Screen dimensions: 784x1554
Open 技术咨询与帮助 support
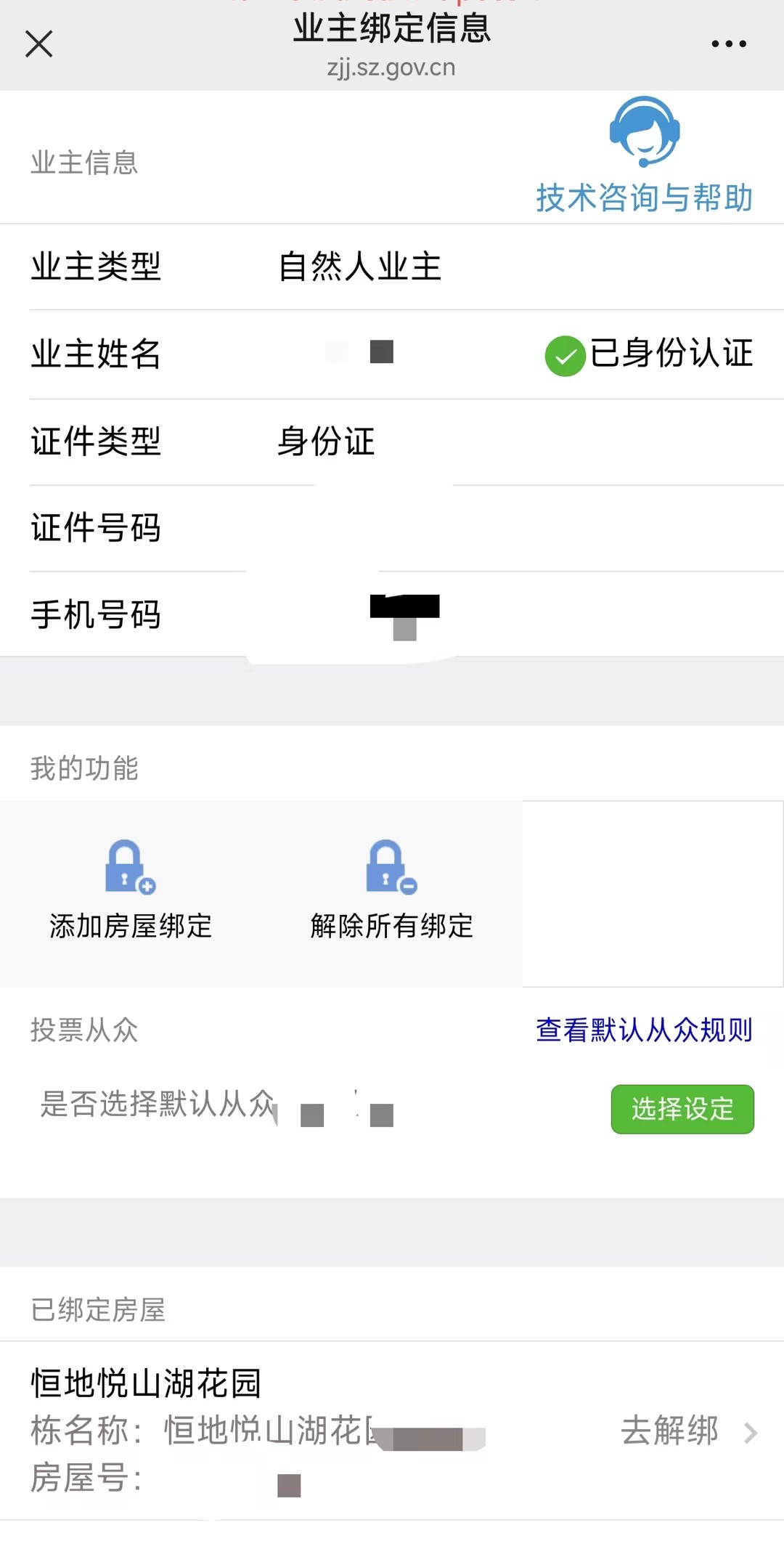[x=644, y=156]
